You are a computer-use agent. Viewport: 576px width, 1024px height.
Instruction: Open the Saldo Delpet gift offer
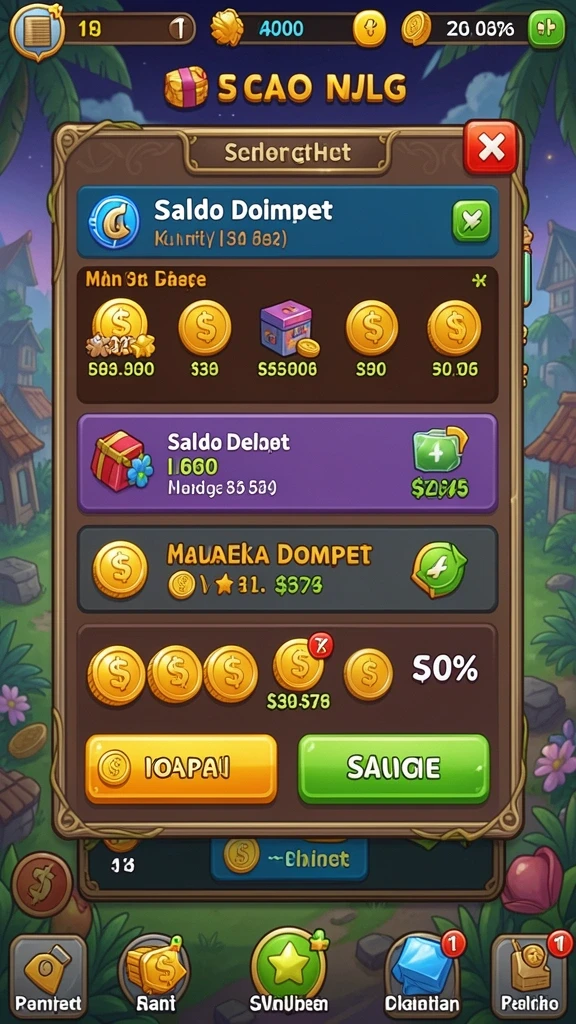coord(287,463)
